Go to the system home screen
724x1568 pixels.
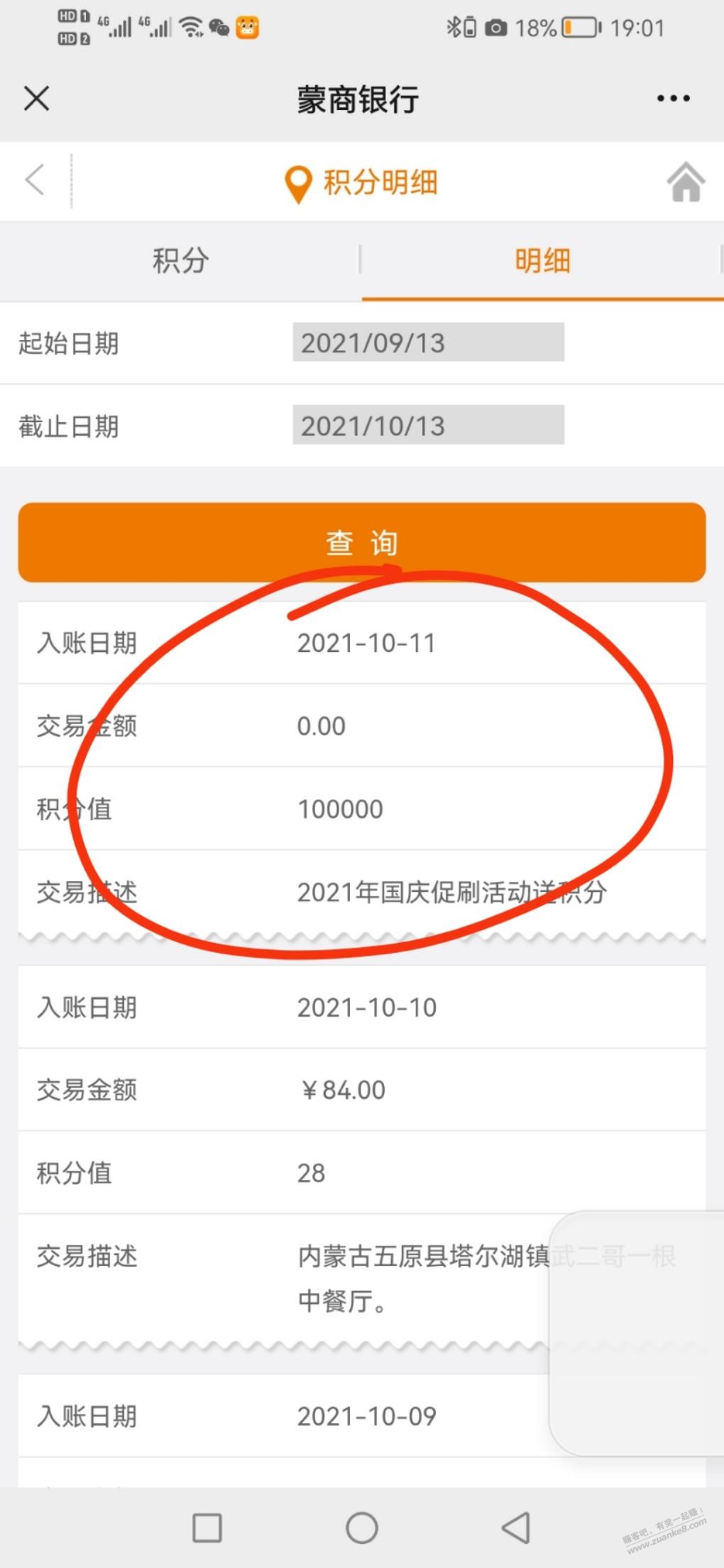tap(362, 1527)
